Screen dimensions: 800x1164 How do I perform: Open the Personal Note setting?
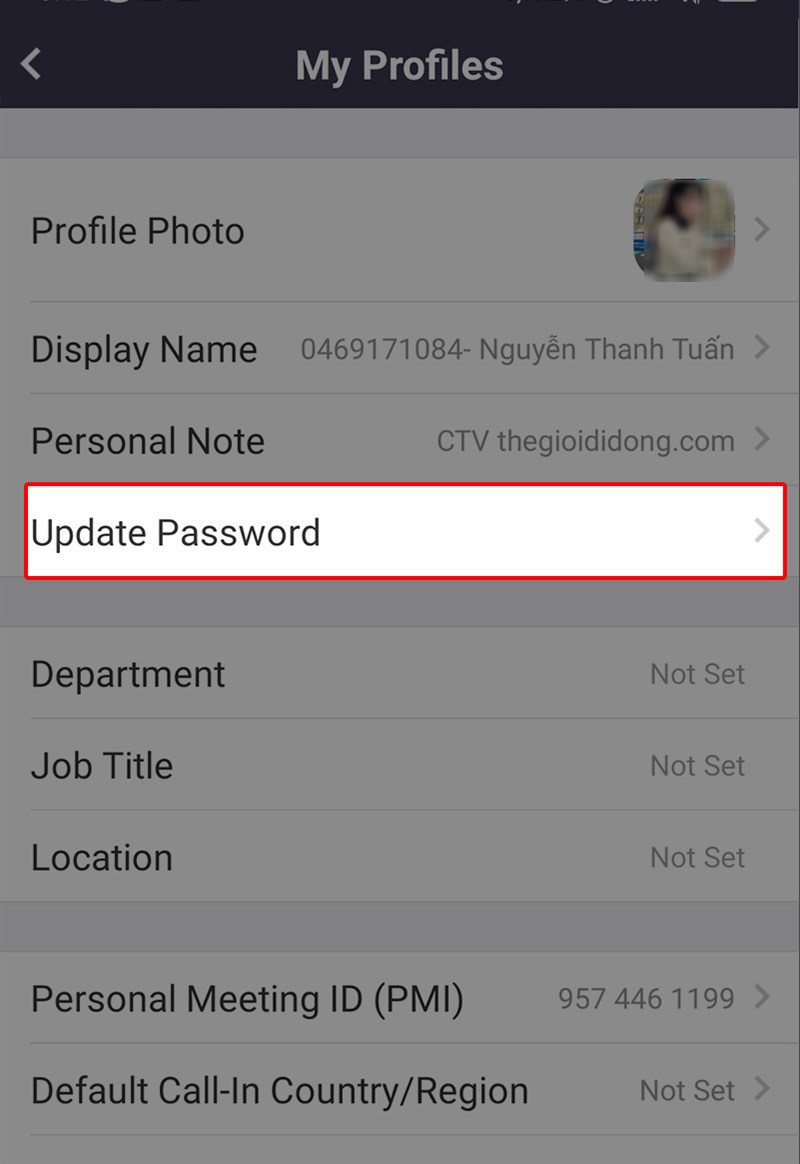coord(400,441)
